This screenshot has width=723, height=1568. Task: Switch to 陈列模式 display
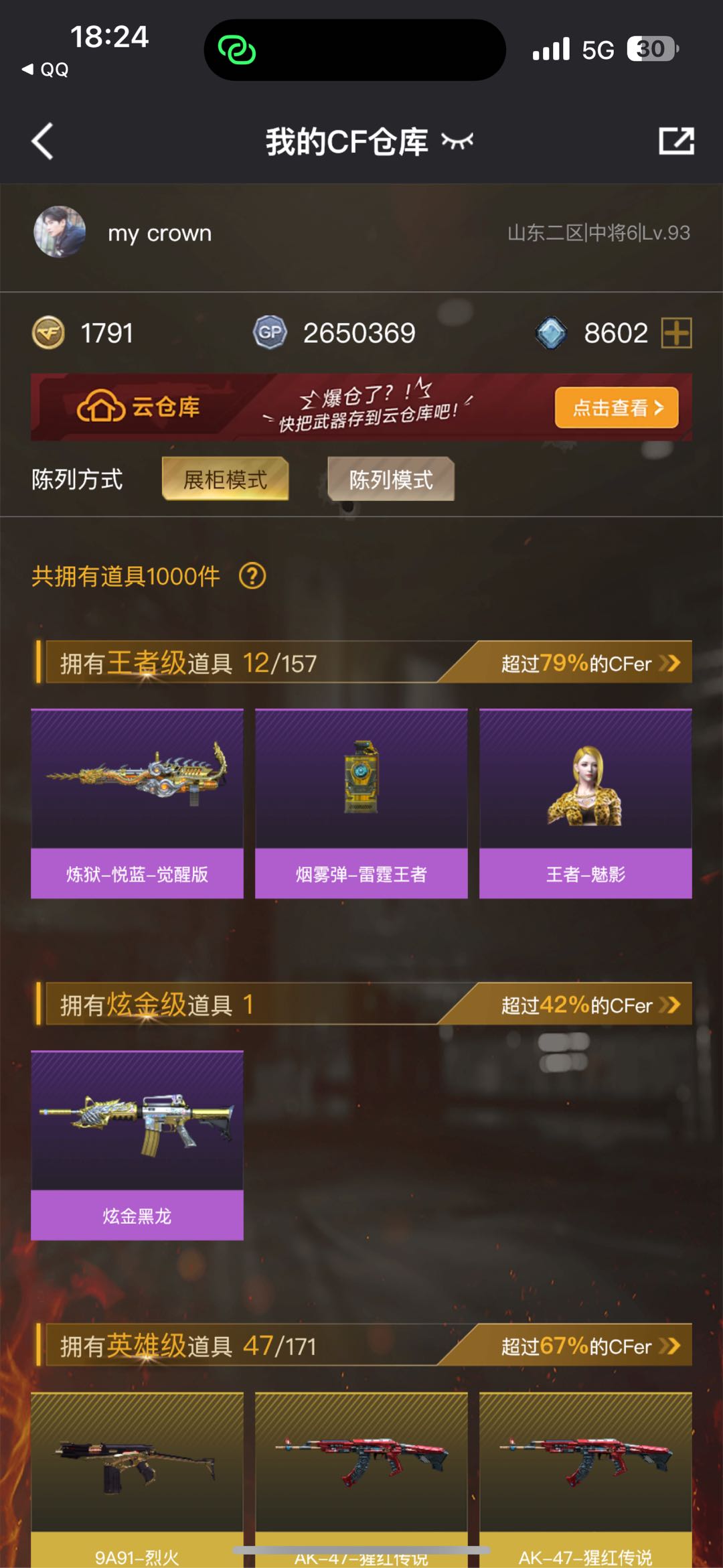click(x=391, y=479)
